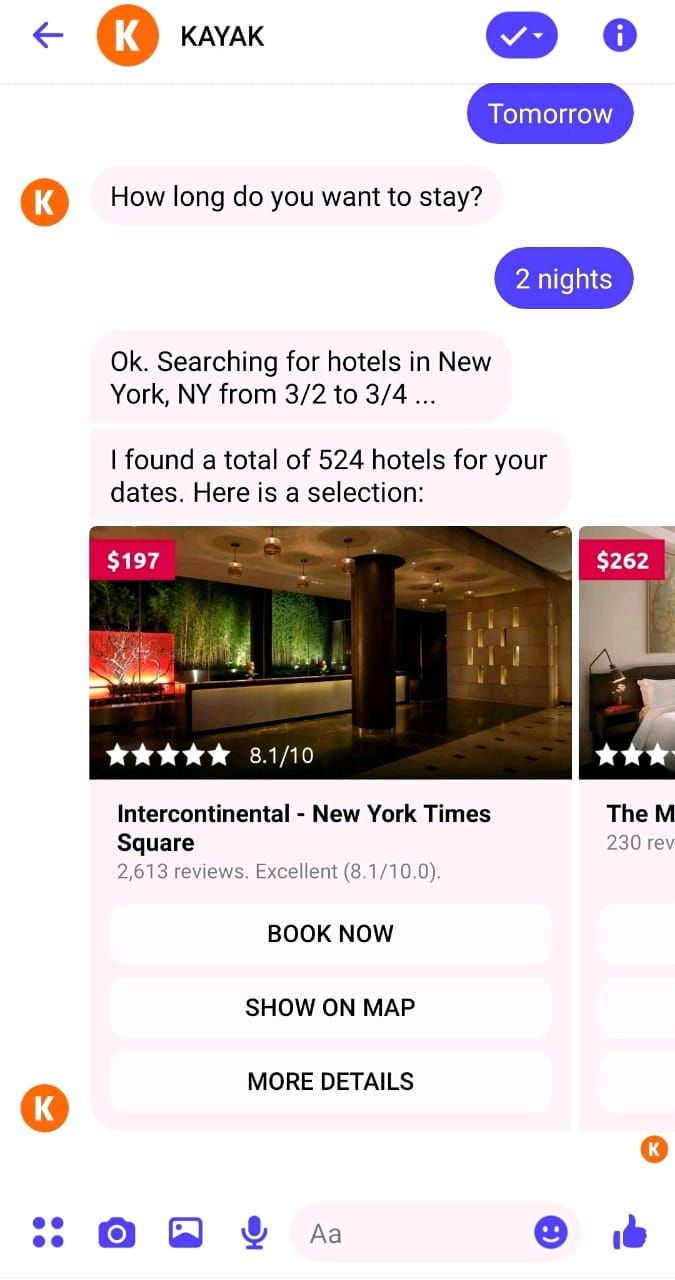Open the checkmark dropdown in header
Screen dimensions: 675x1280
point(521,36)
